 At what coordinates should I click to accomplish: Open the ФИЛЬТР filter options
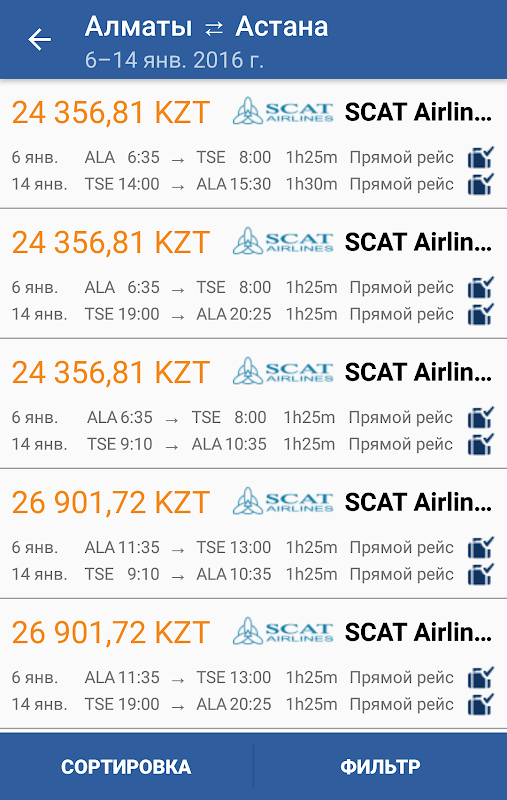click(380, 767)
